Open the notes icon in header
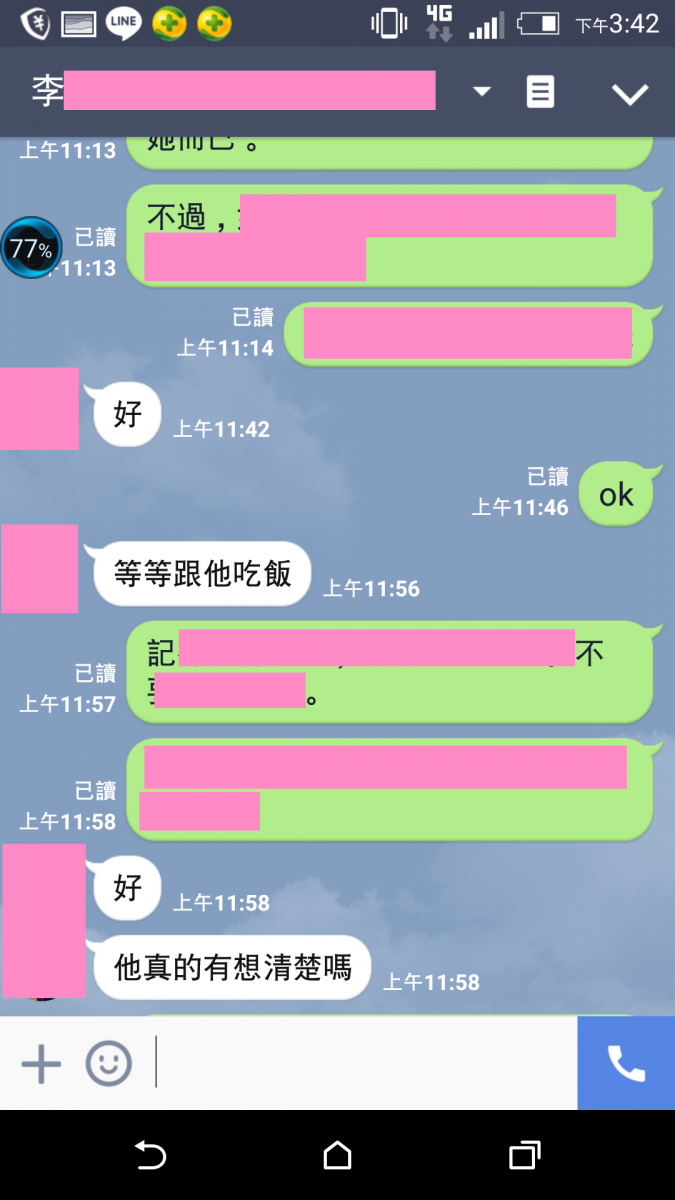 click(540, 93)
